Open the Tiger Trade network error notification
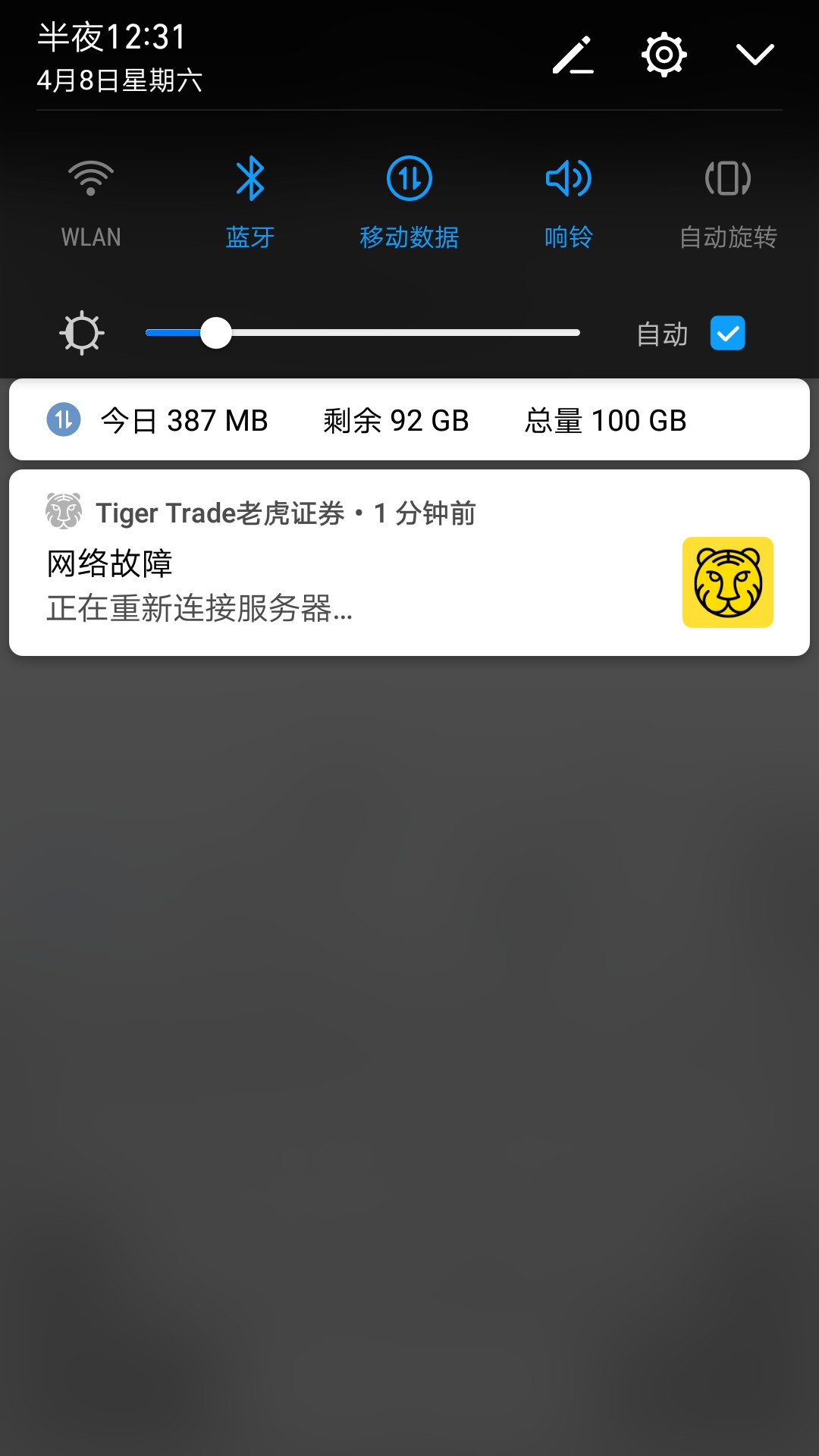Viewport: 819px width, 1456px height. pos(409,563)
